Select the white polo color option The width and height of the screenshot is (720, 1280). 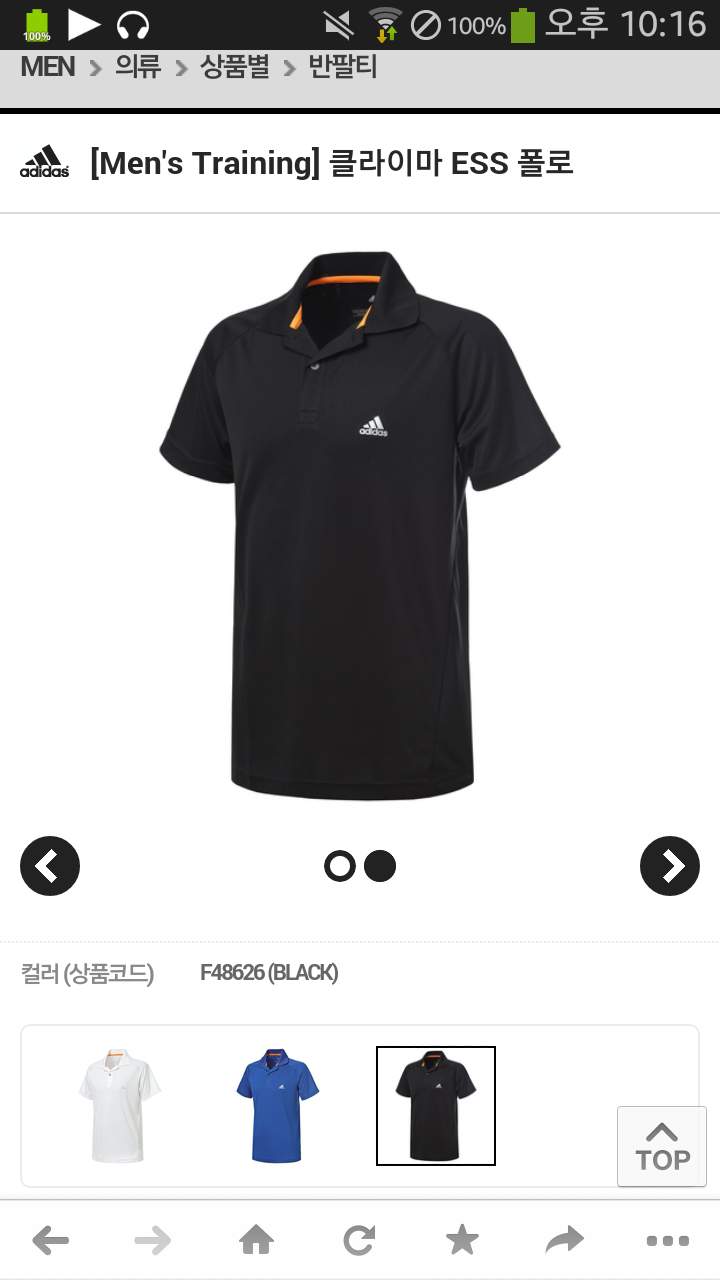pos(119,1105)
